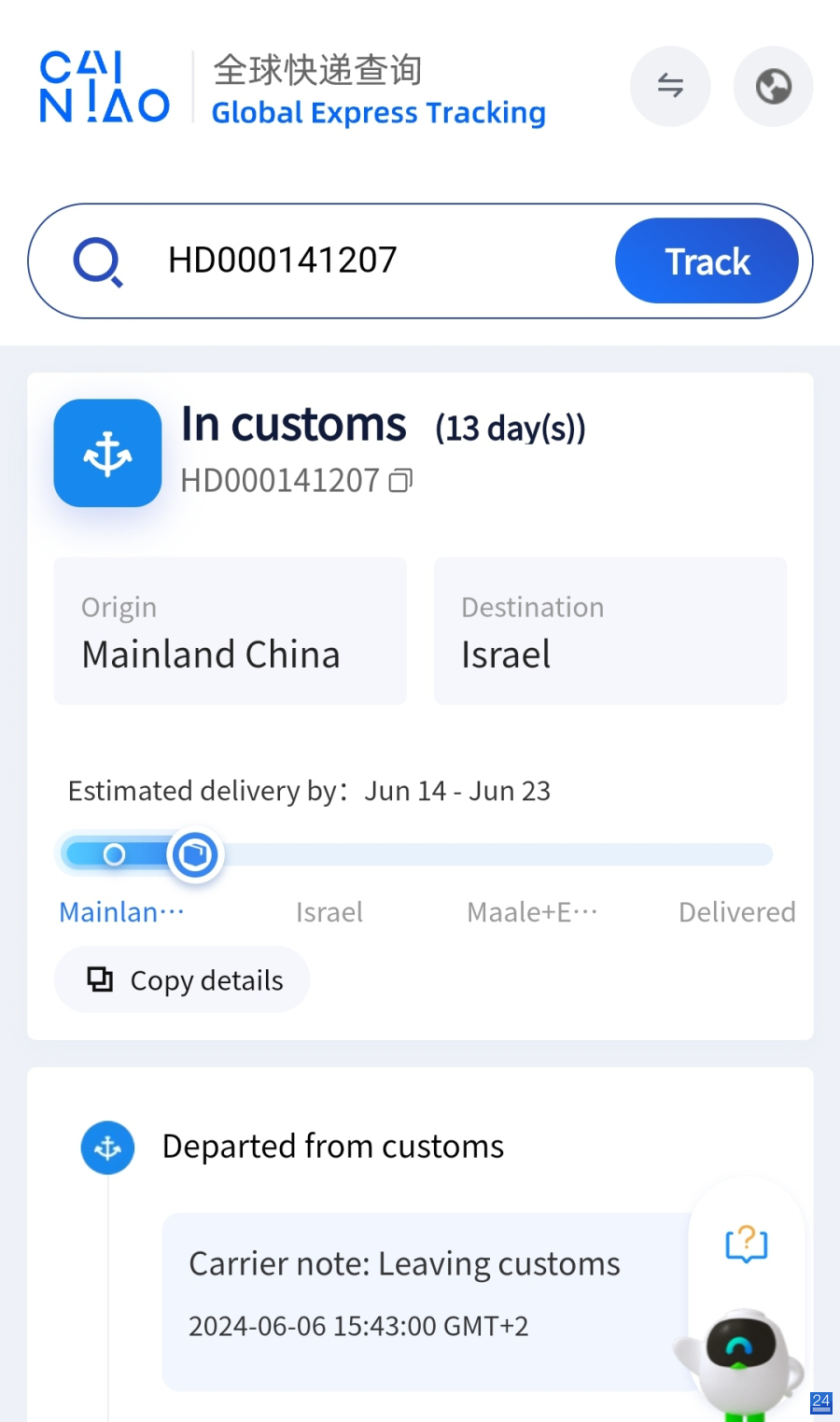The image size is (840, 1422).
Task: Open the globe language selector
Action: pos(774,86)
